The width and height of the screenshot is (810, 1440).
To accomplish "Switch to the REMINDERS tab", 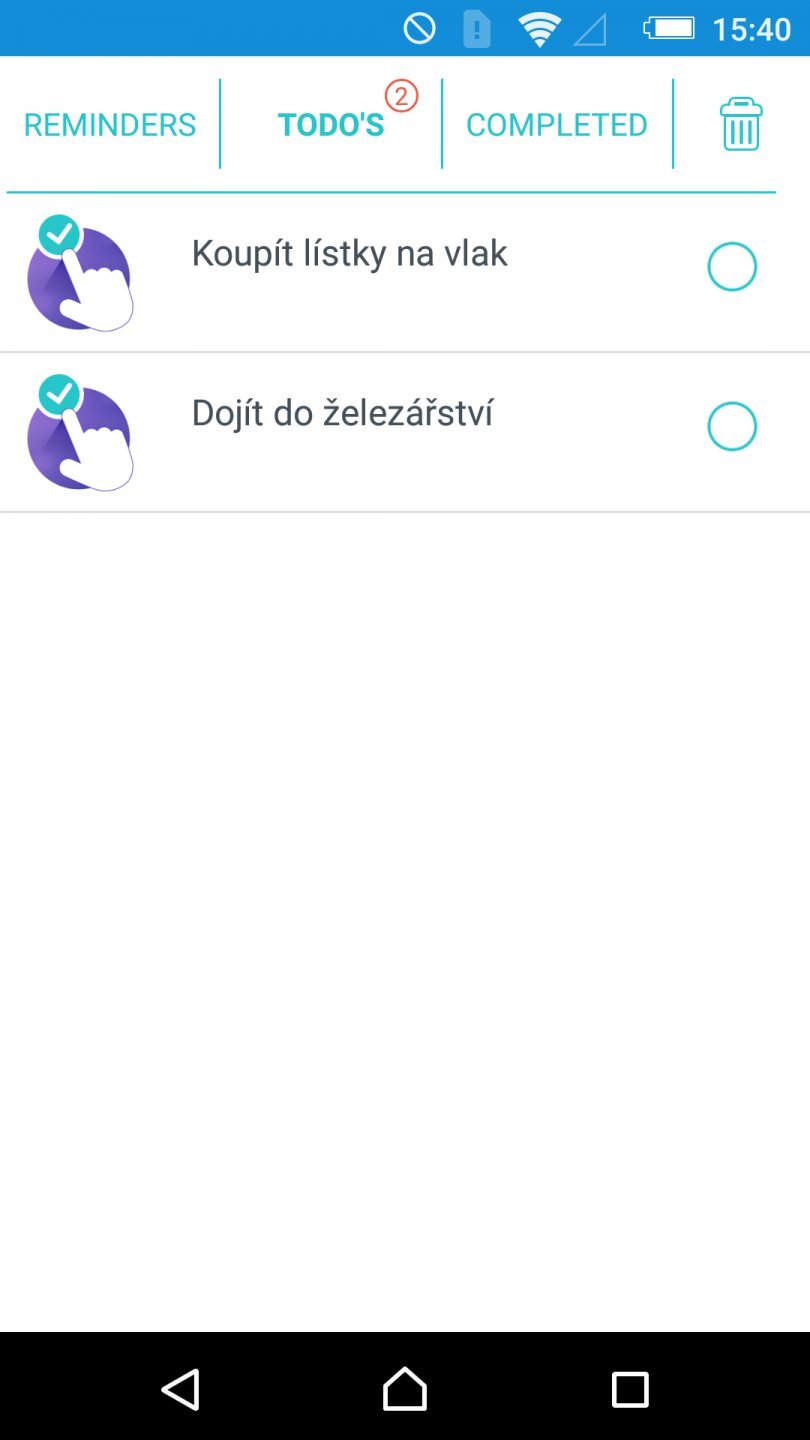I will coord(109,124).
